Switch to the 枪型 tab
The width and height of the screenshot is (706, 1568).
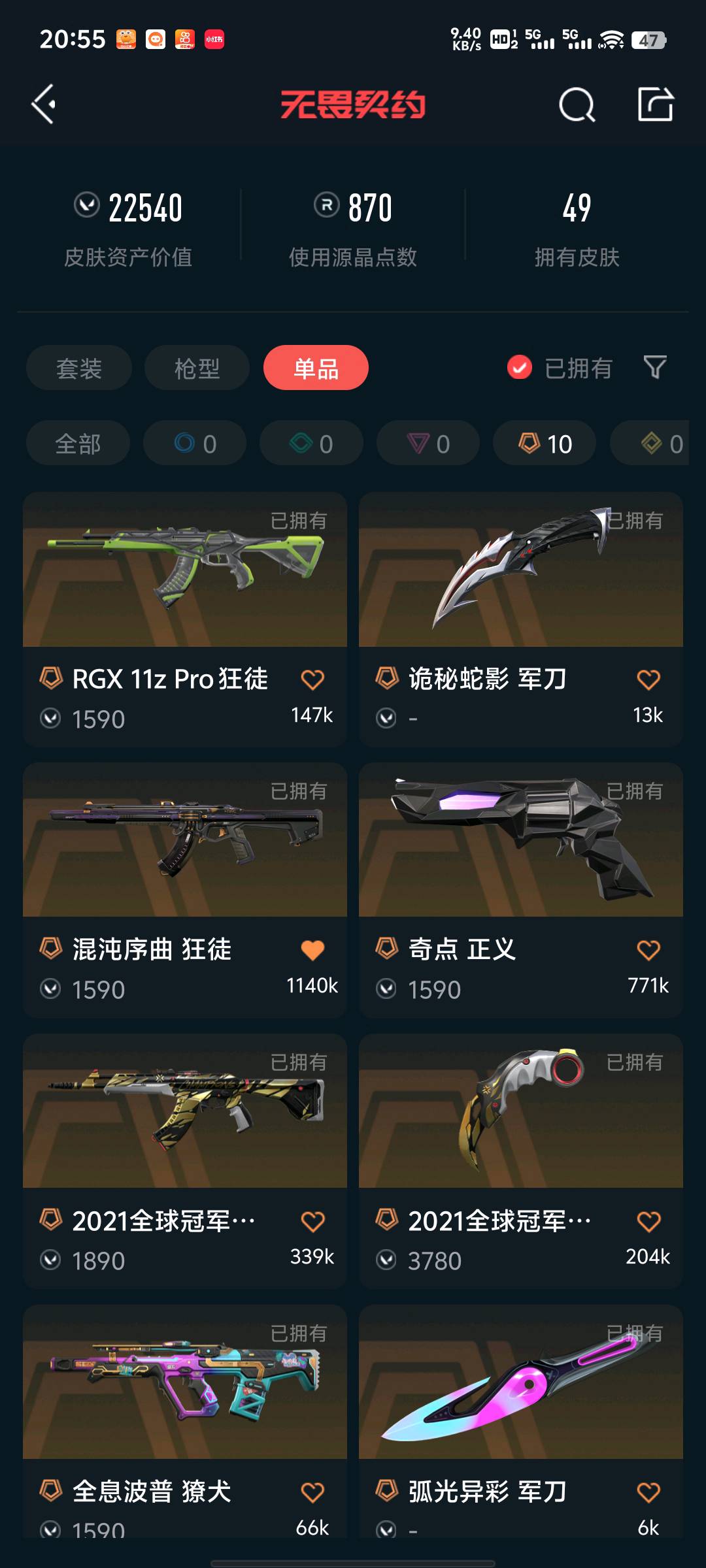click(x=197, y=368)
